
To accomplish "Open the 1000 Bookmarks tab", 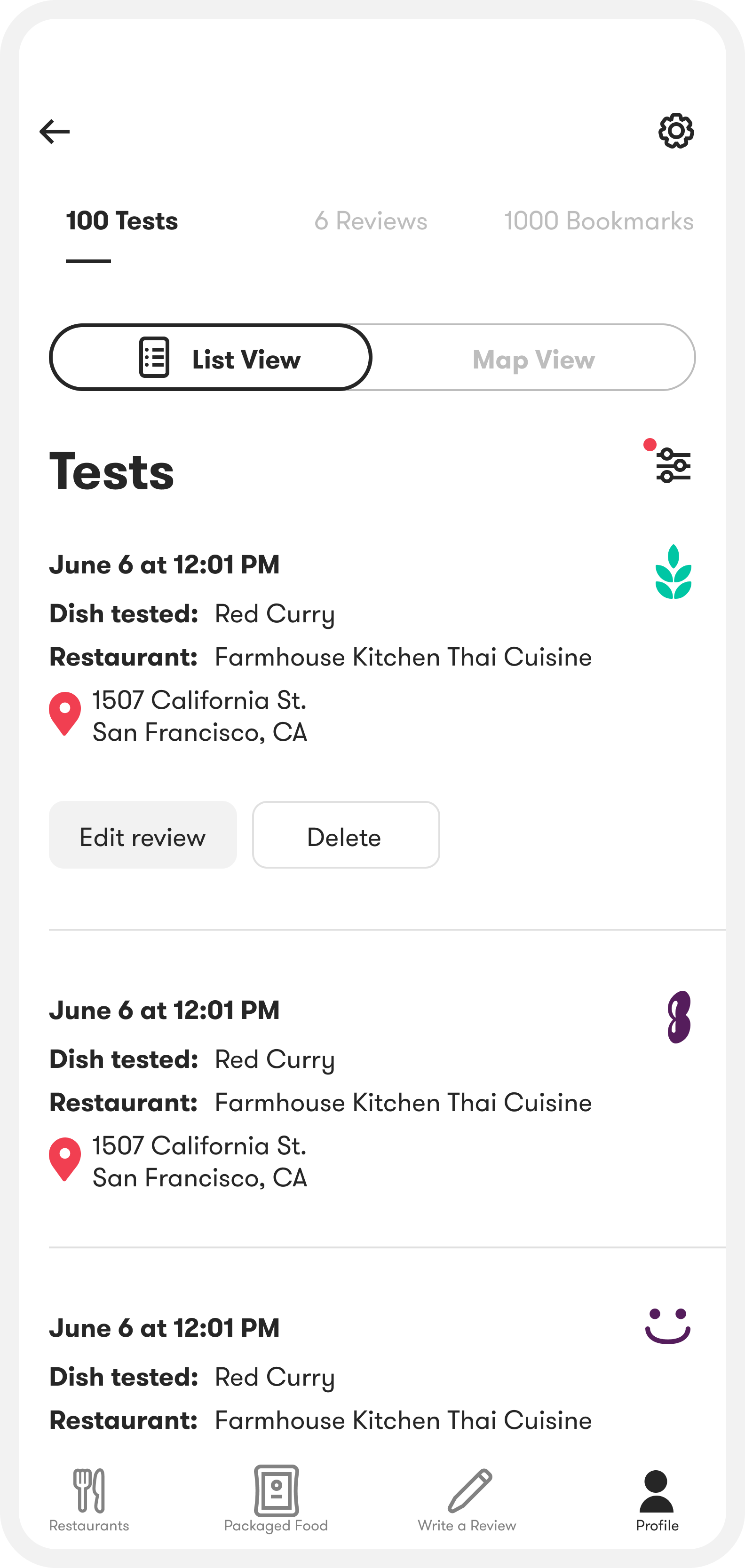I will click(598, 221).
